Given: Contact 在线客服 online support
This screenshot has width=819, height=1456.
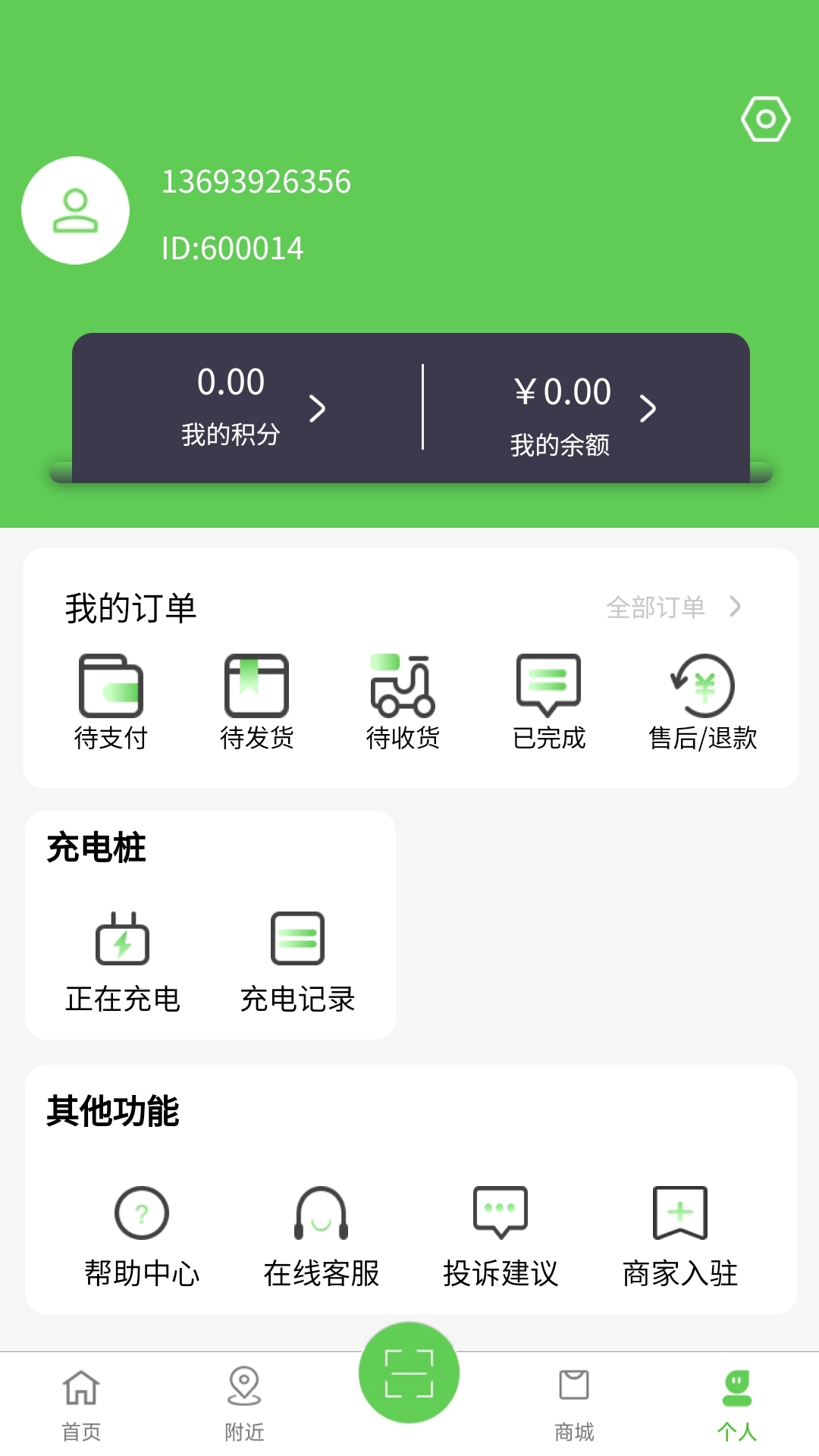Looking at the screenshot, I should point(321,1236).
